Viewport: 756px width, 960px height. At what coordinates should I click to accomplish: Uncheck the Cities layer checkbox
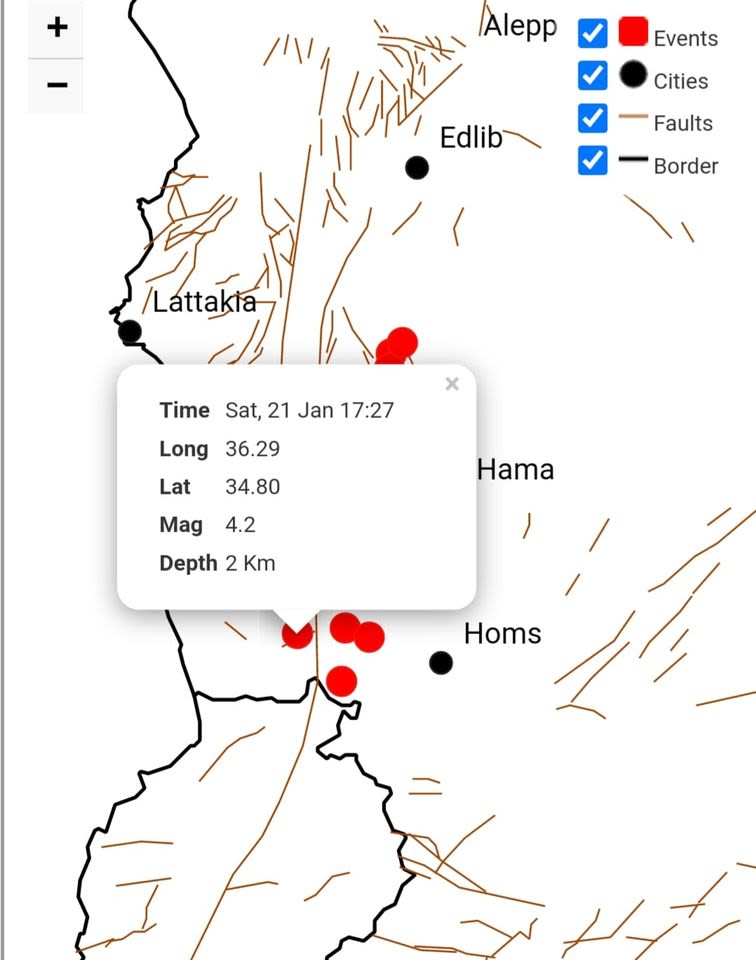click(x=593, y=76)
